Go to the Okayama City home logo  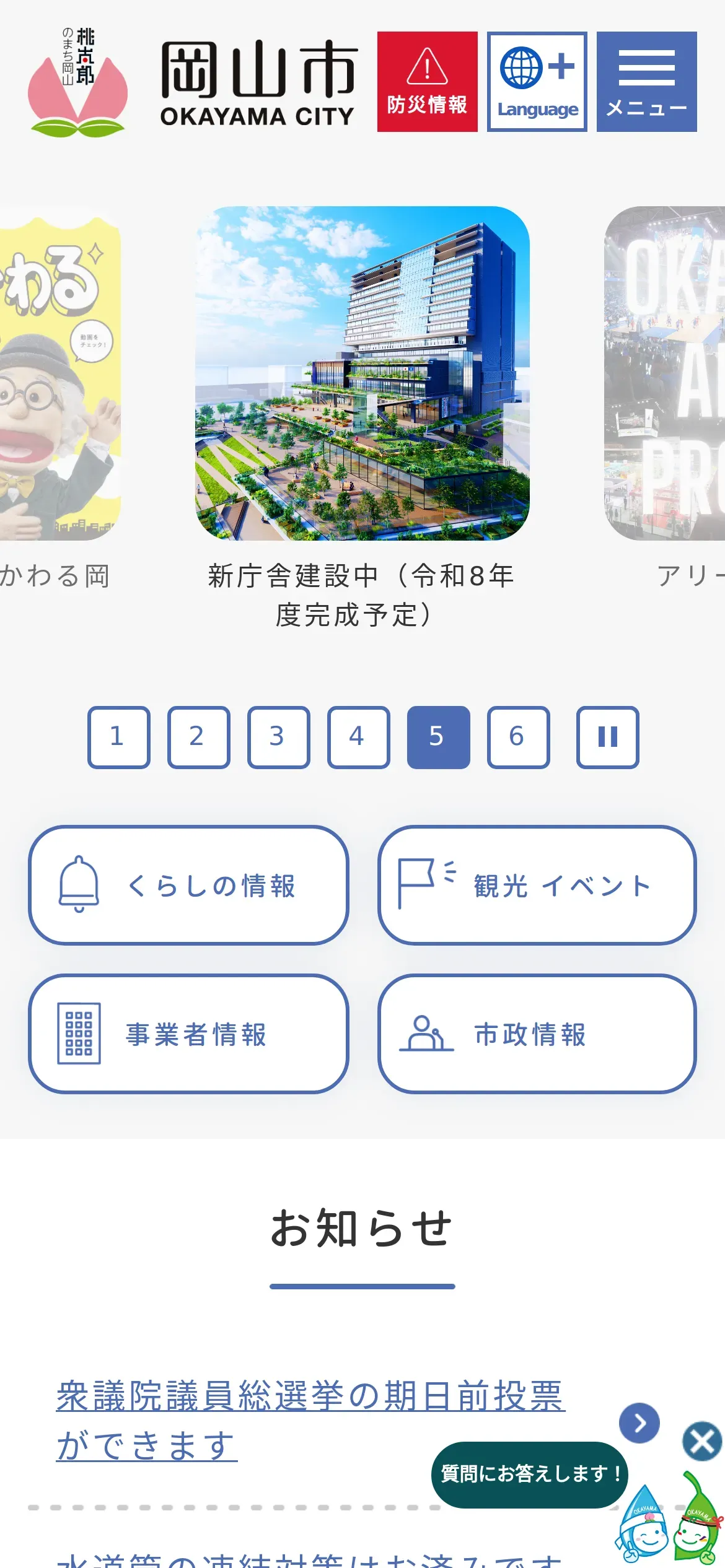click(x=193, y=82)
